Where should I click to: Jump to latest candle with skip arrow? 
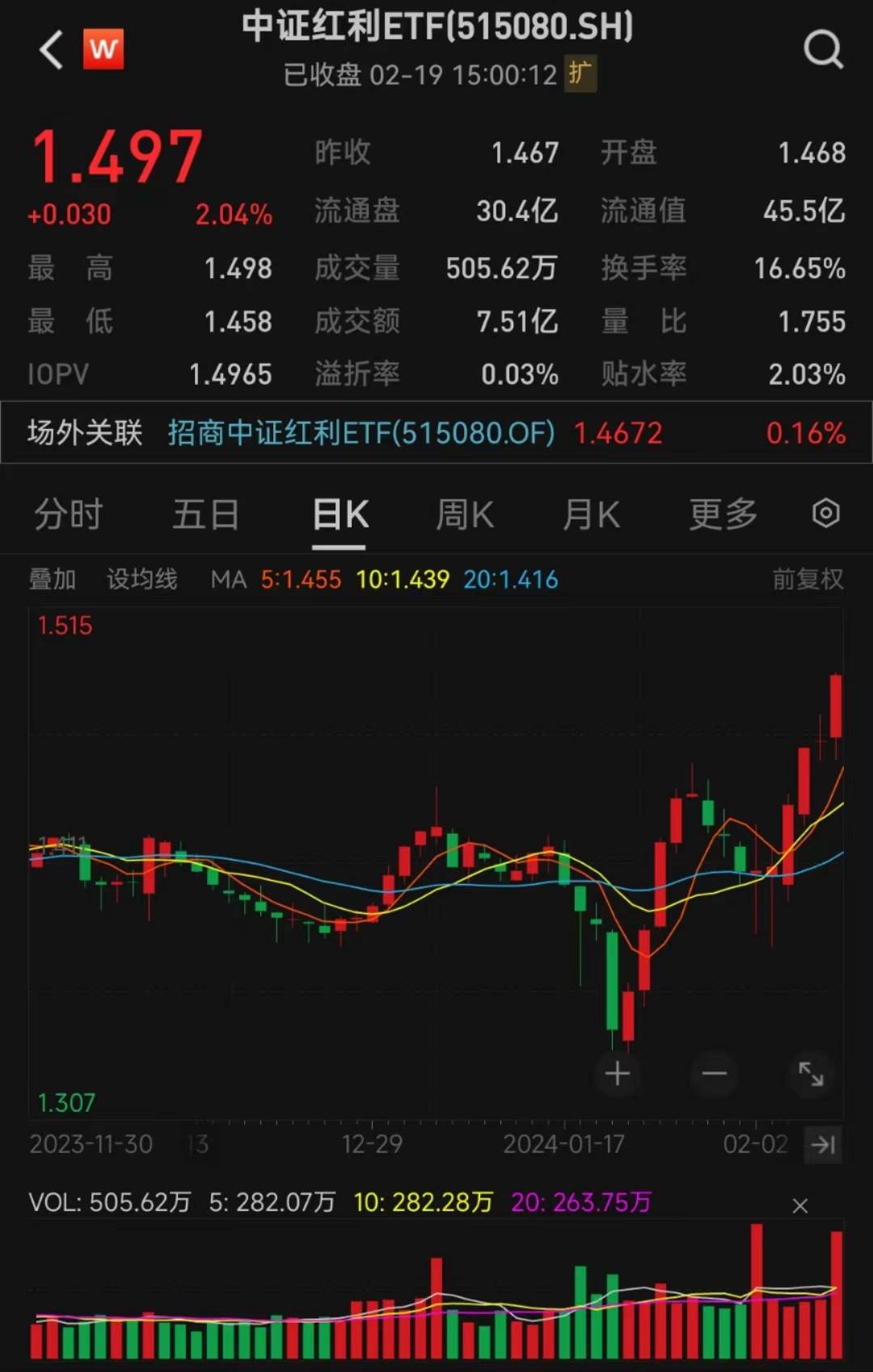tap(823, 1145)
